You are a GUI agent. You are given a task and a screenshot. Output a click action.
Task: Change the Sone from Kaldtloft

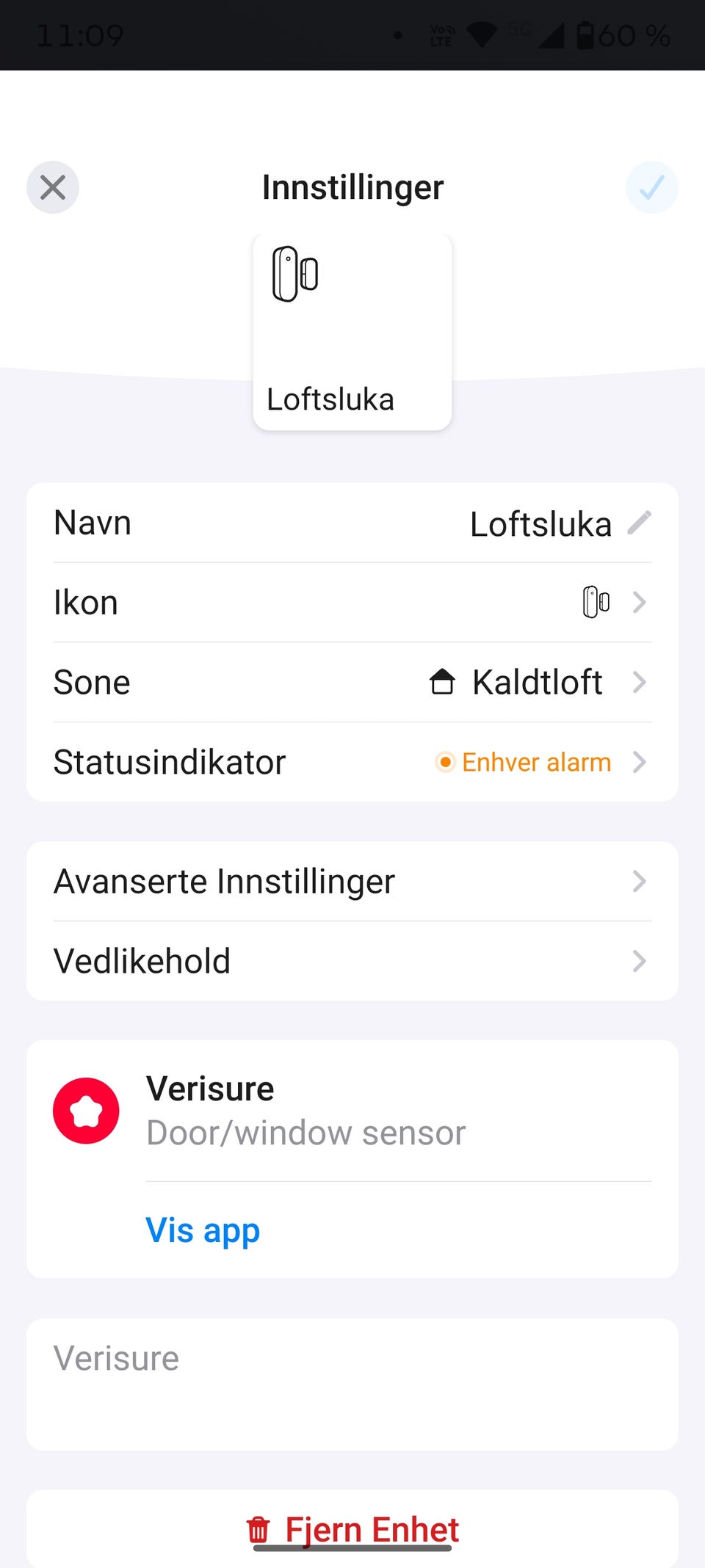pos(352,683)
